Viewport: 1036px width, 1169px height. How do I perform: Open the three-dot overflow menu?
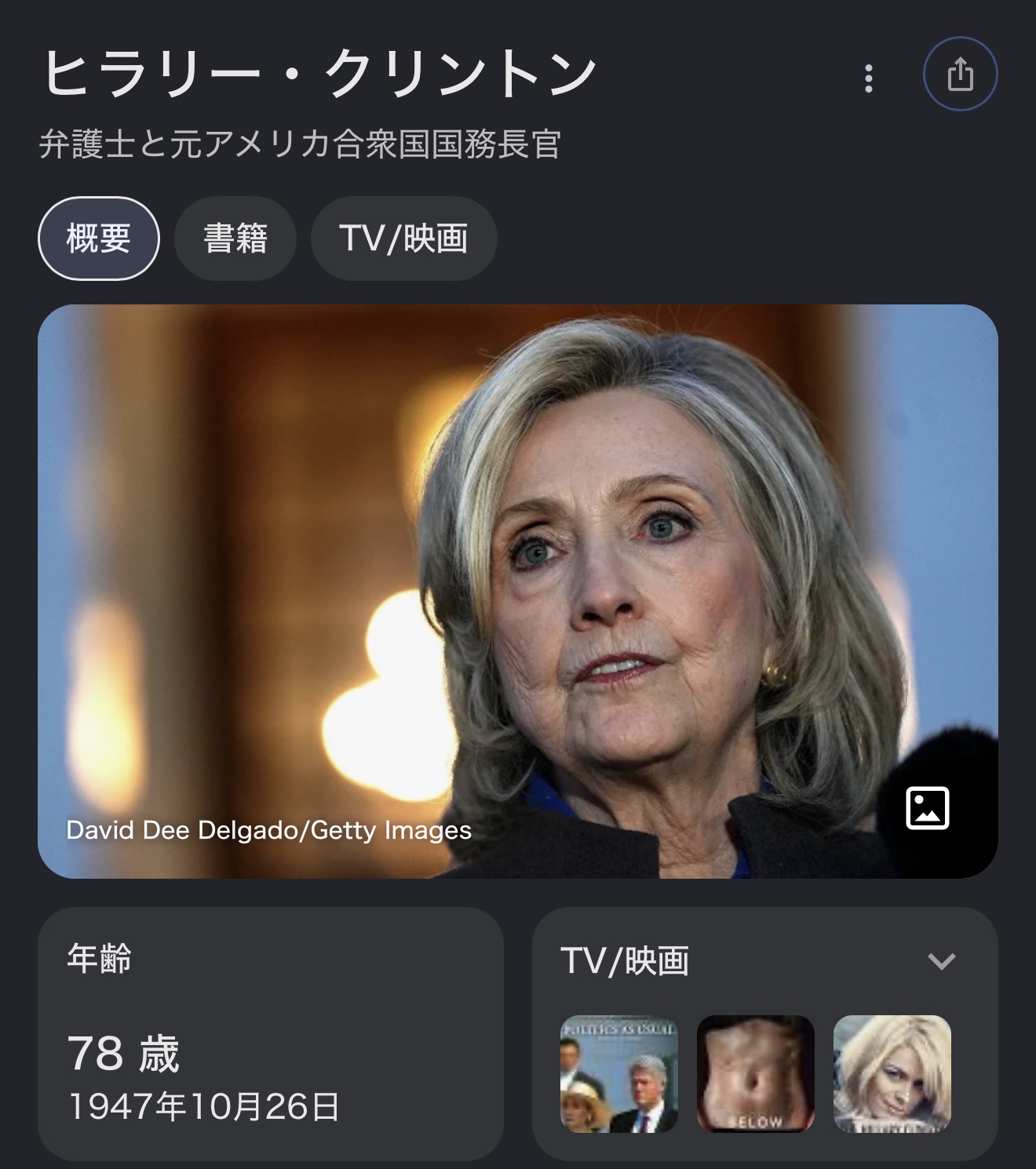click(868, 78)
